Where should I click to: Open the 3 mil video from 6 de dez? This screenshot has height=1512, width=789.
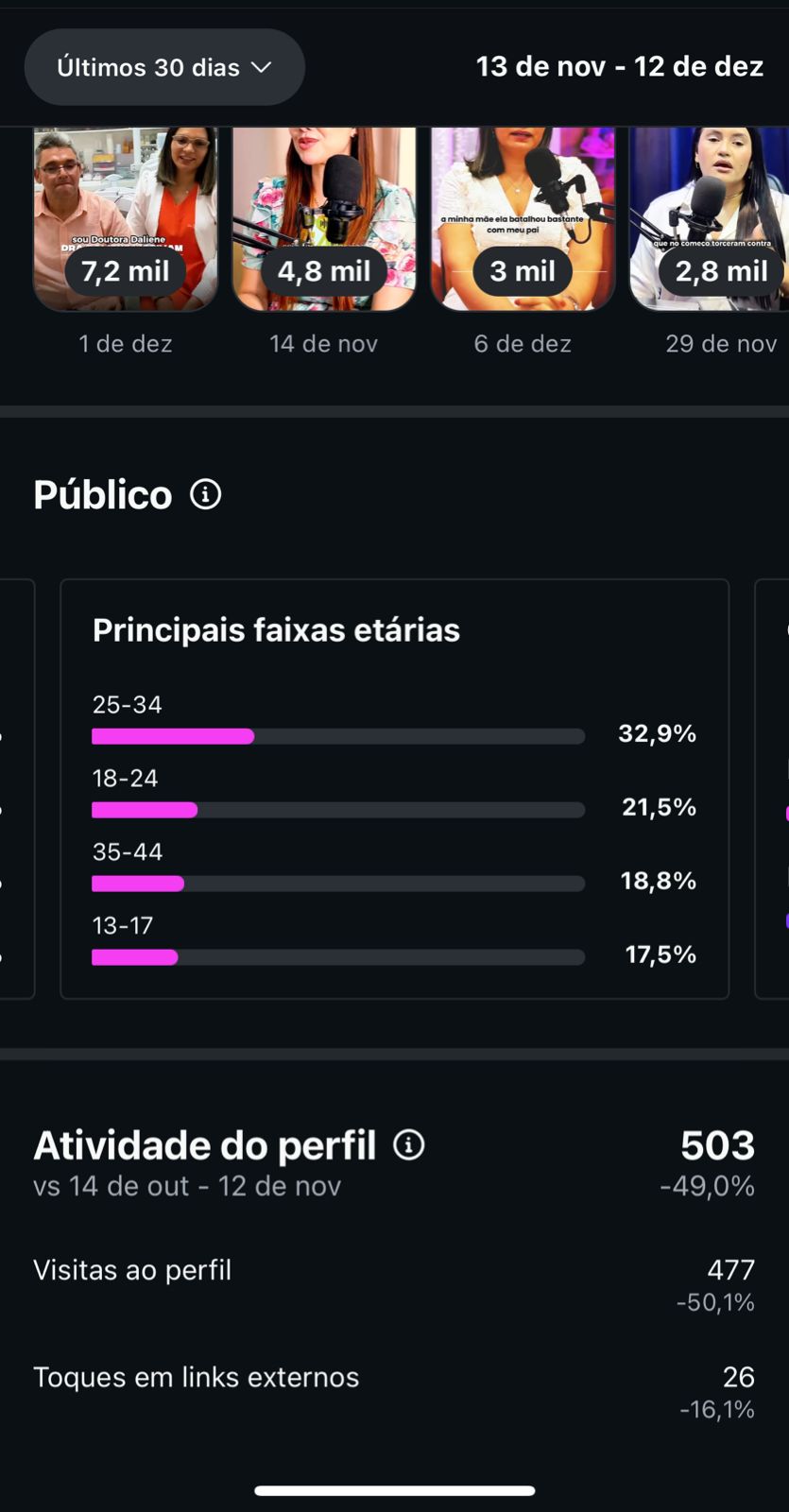523,219
